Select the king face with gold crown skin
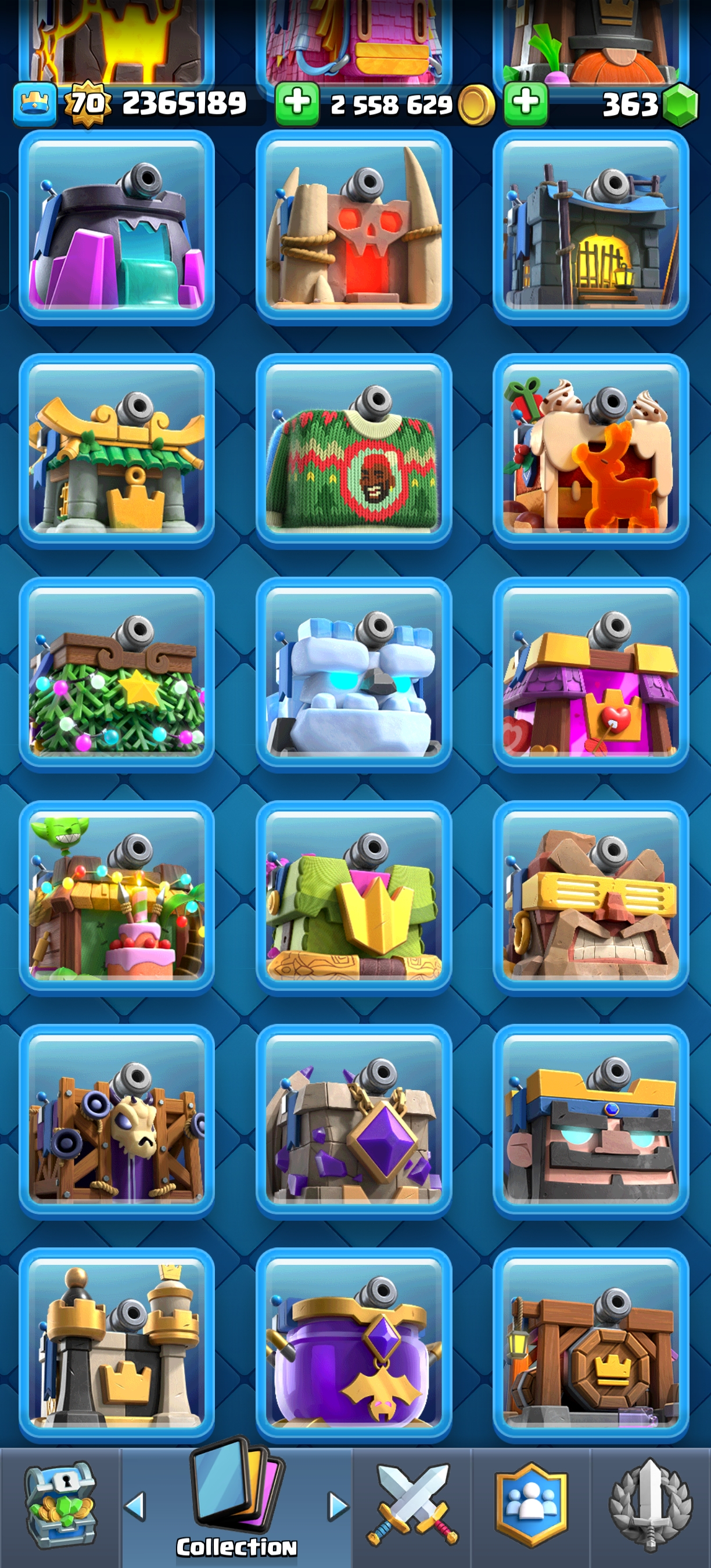Image resolution: width=711 pixels, height=1568 pixels. click(591, 1121)
